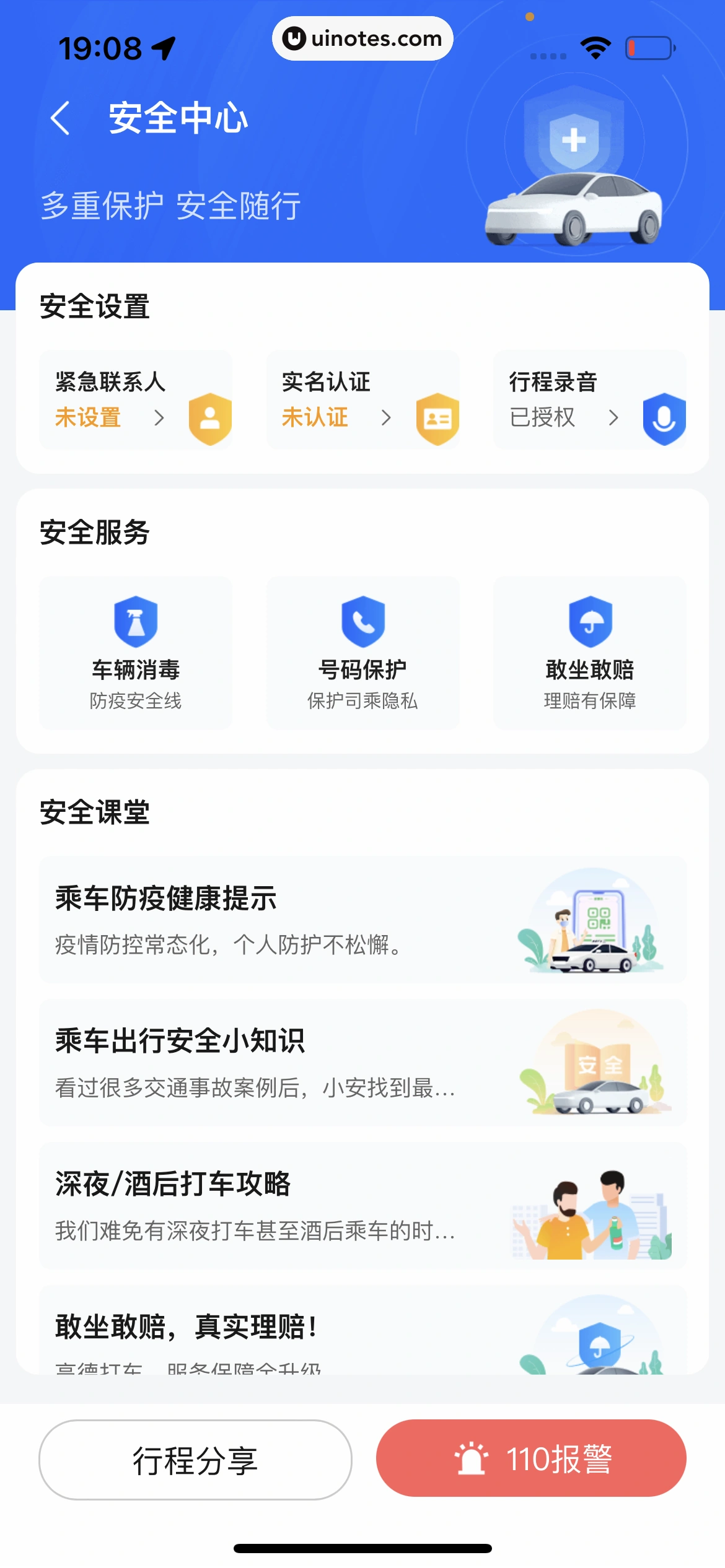The image size is (725, 1568).
Task: Open 深夜/酒后打车攻略 article
Action: (x=362, y=1205)
